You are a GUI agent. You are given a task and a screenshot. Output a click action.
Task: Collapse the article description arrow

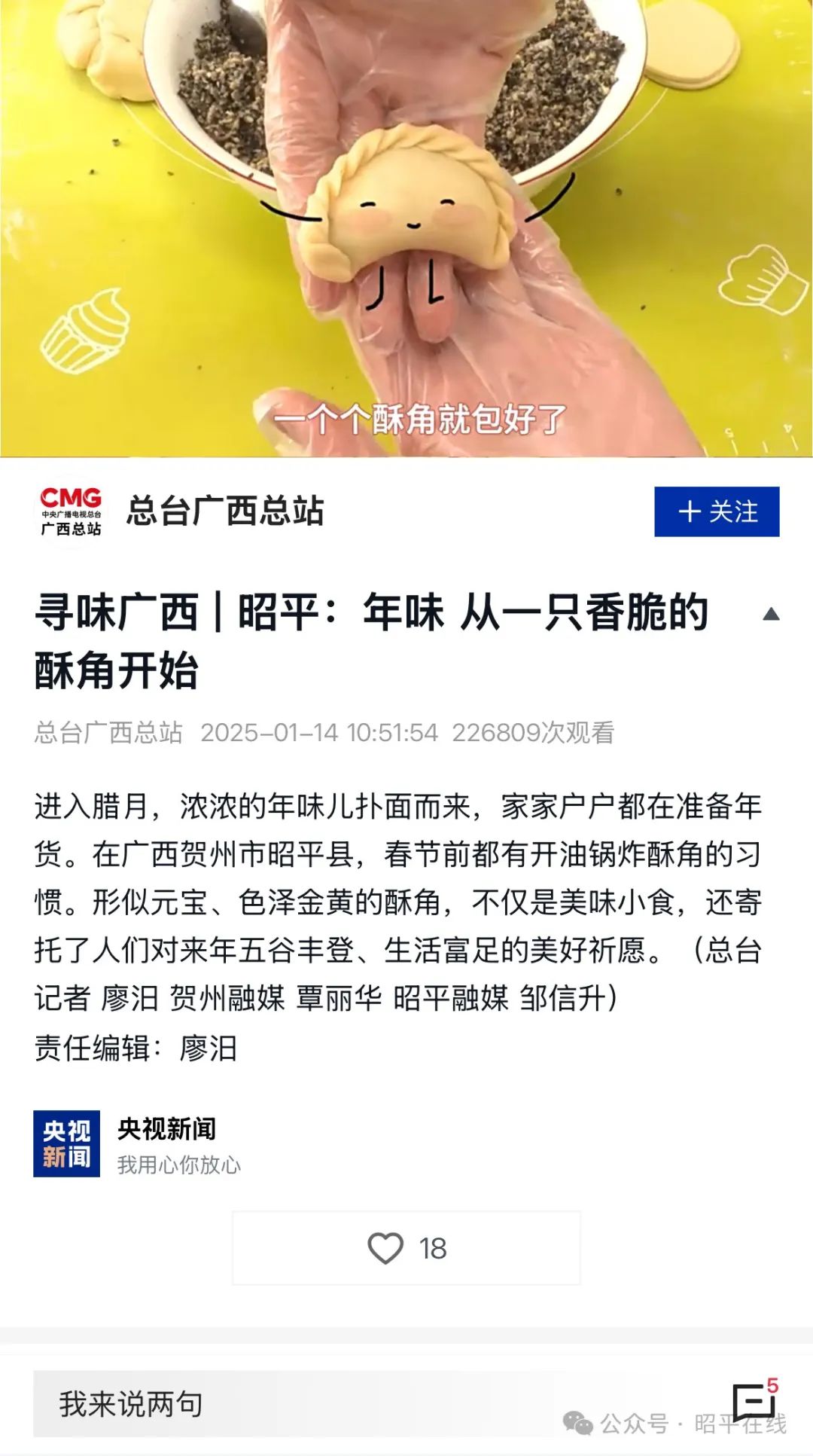771,615
